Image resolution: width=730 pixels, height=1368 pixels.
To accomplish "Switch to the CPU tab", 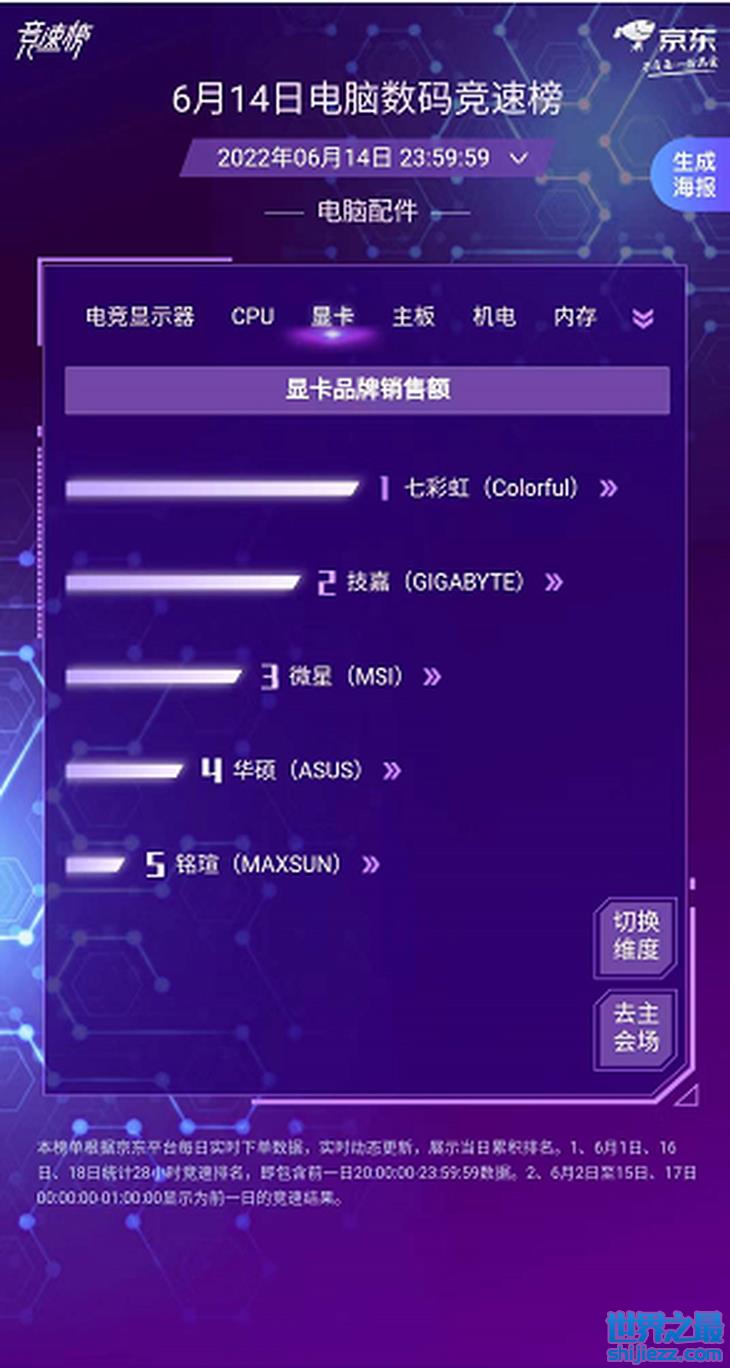I will [x=252, y=317].
